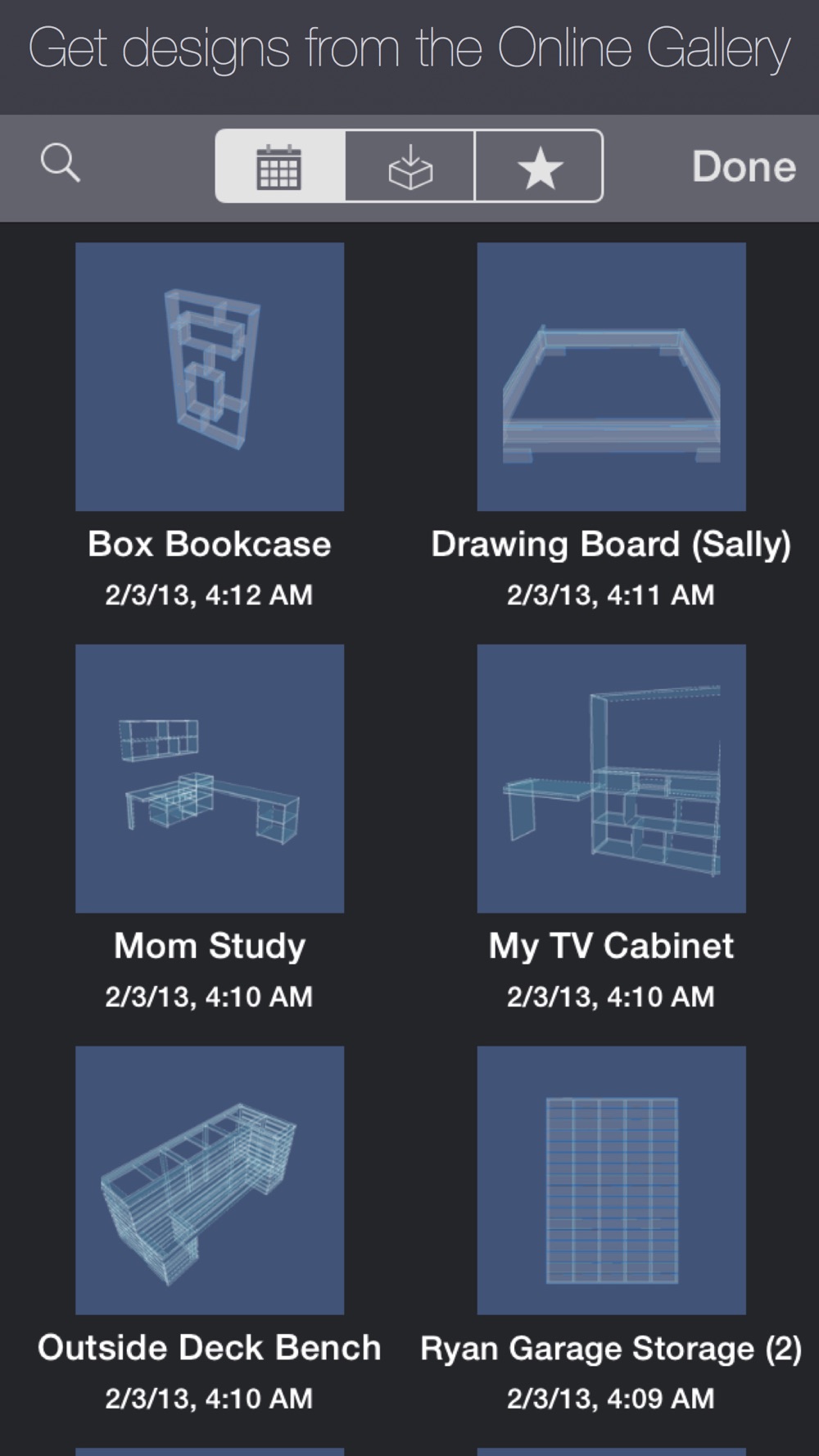Switch to the downloads sort segment
The image size is (819, 1456).
[x=409, y=166]
